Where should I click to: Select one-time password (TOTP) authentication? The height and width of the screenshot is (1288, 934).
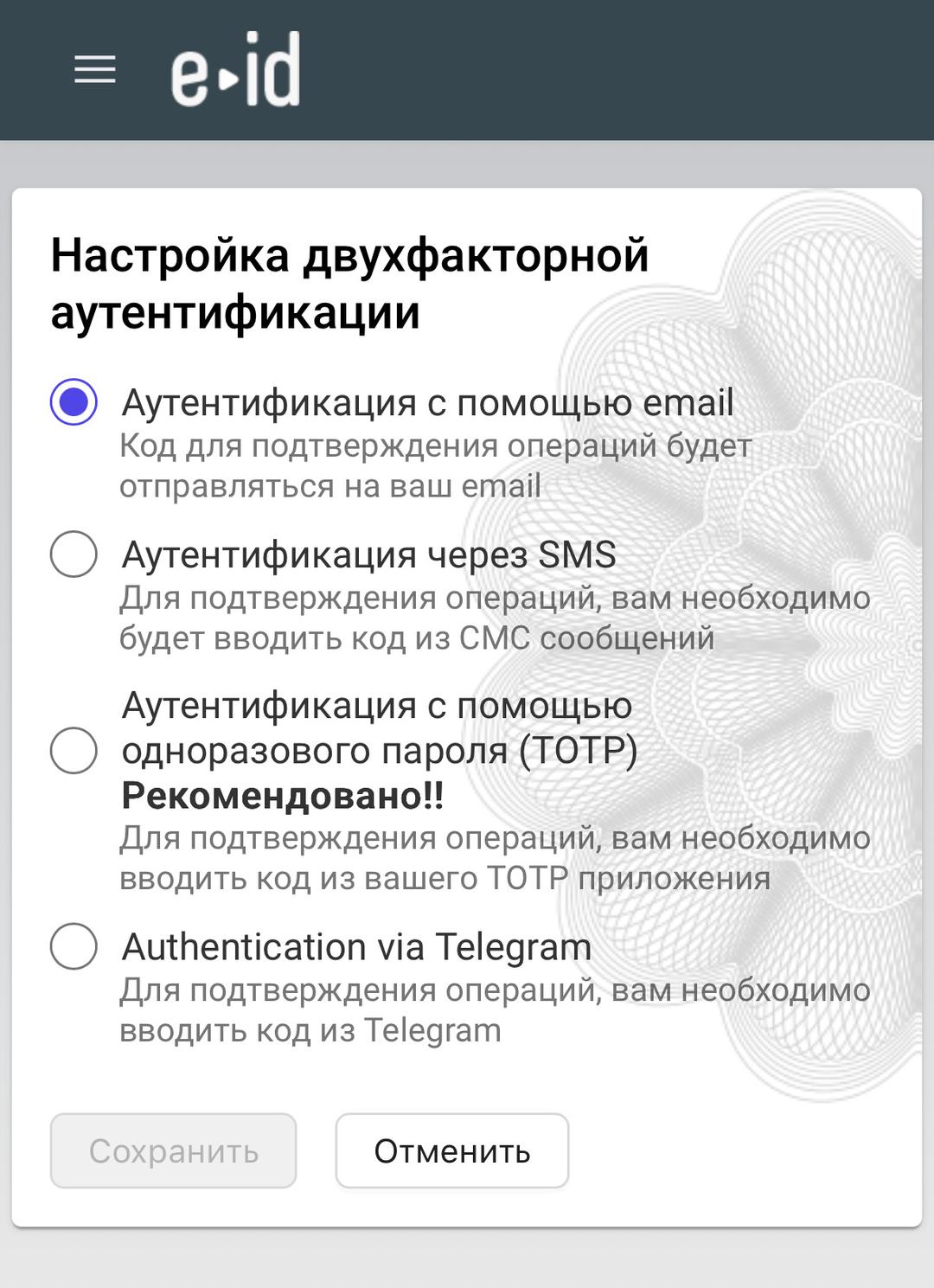pos(74,750)
